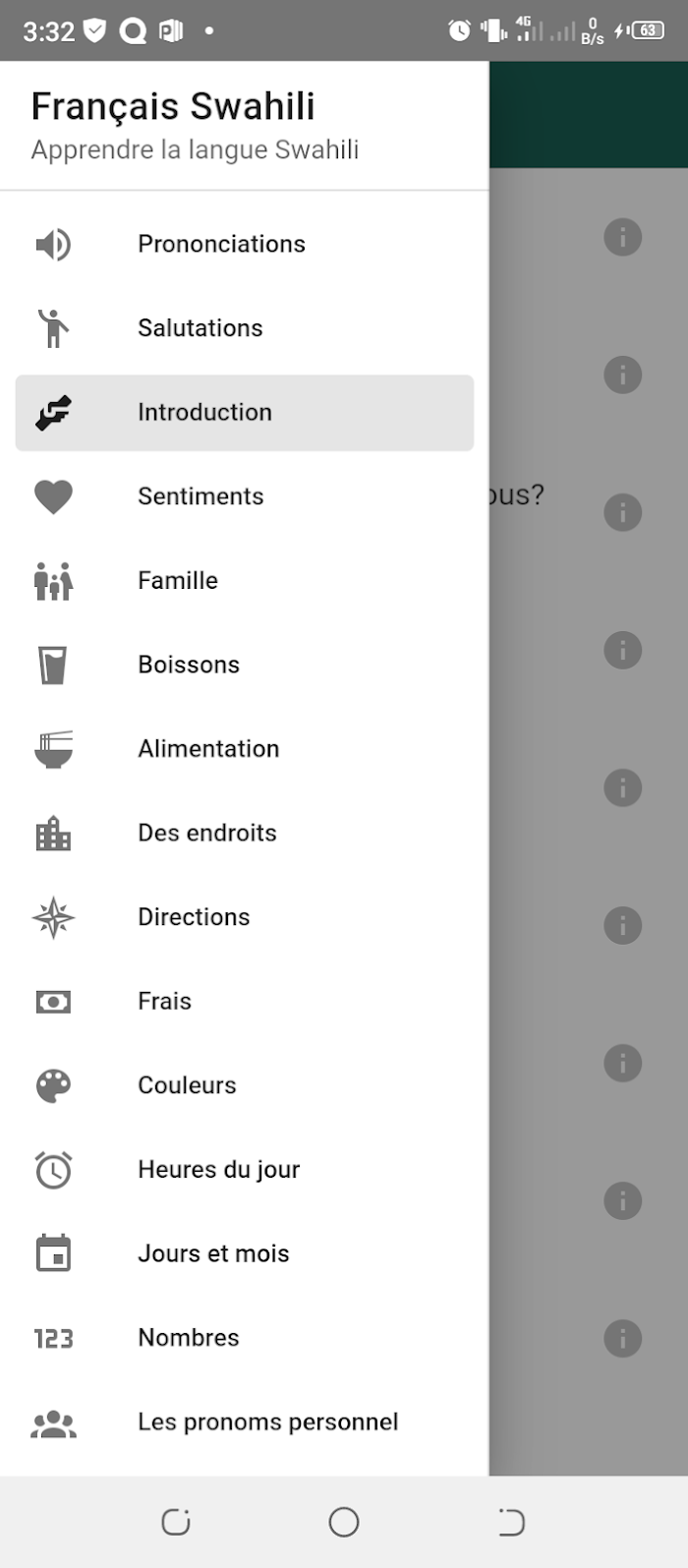
Task: Choose the Famille category
Action: pyautogui.click(x=244, y=581)
